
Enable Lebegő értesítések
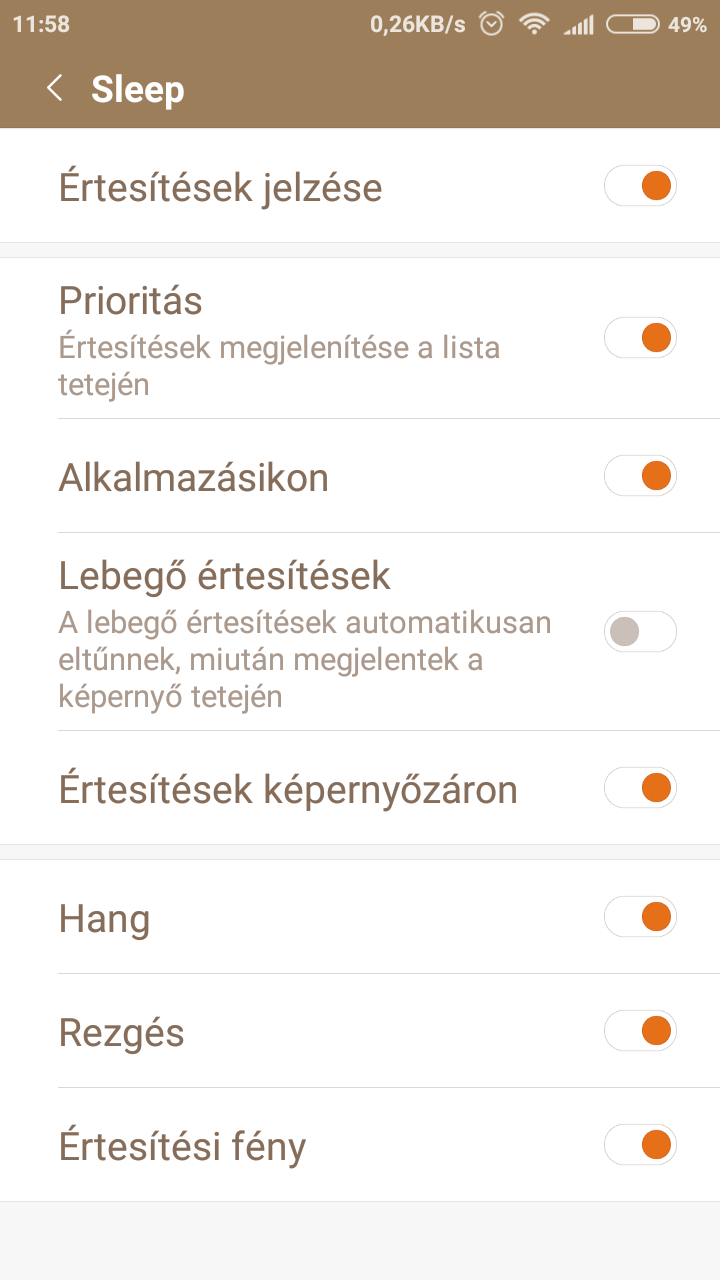641,632
